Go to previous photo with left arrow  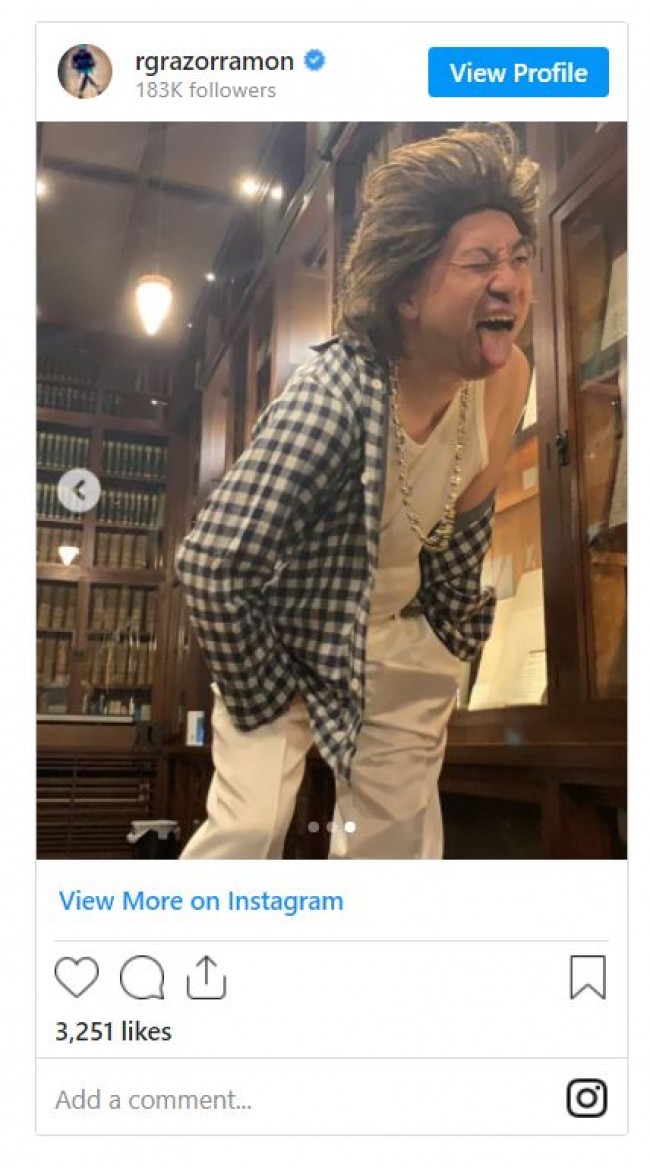tap(78, 490)
